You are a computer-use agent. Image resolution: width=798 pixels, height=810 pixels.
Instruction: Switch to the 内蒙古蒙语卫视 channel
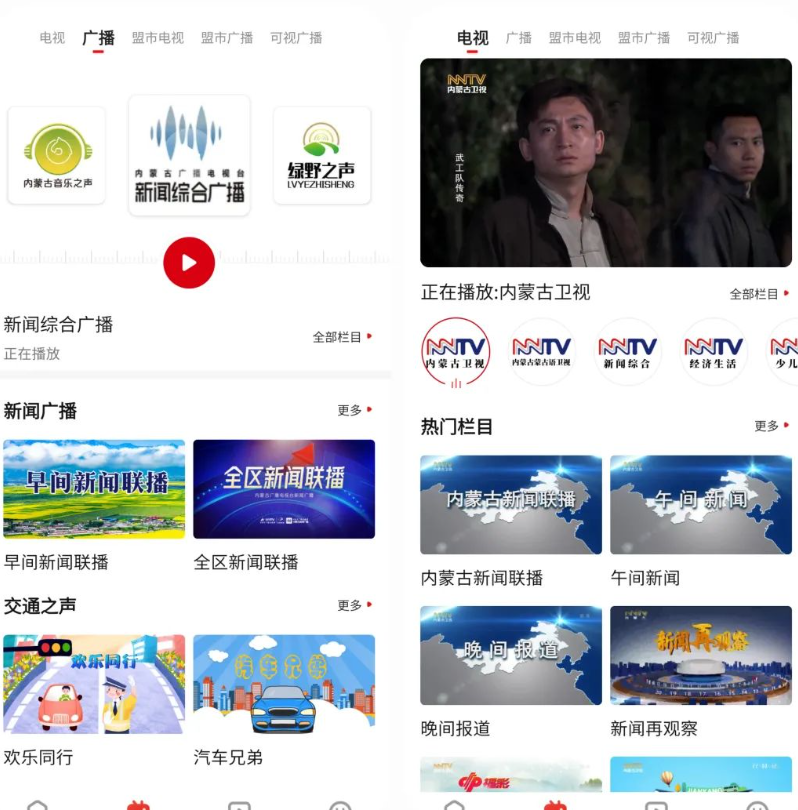click(x=542, y=351)
